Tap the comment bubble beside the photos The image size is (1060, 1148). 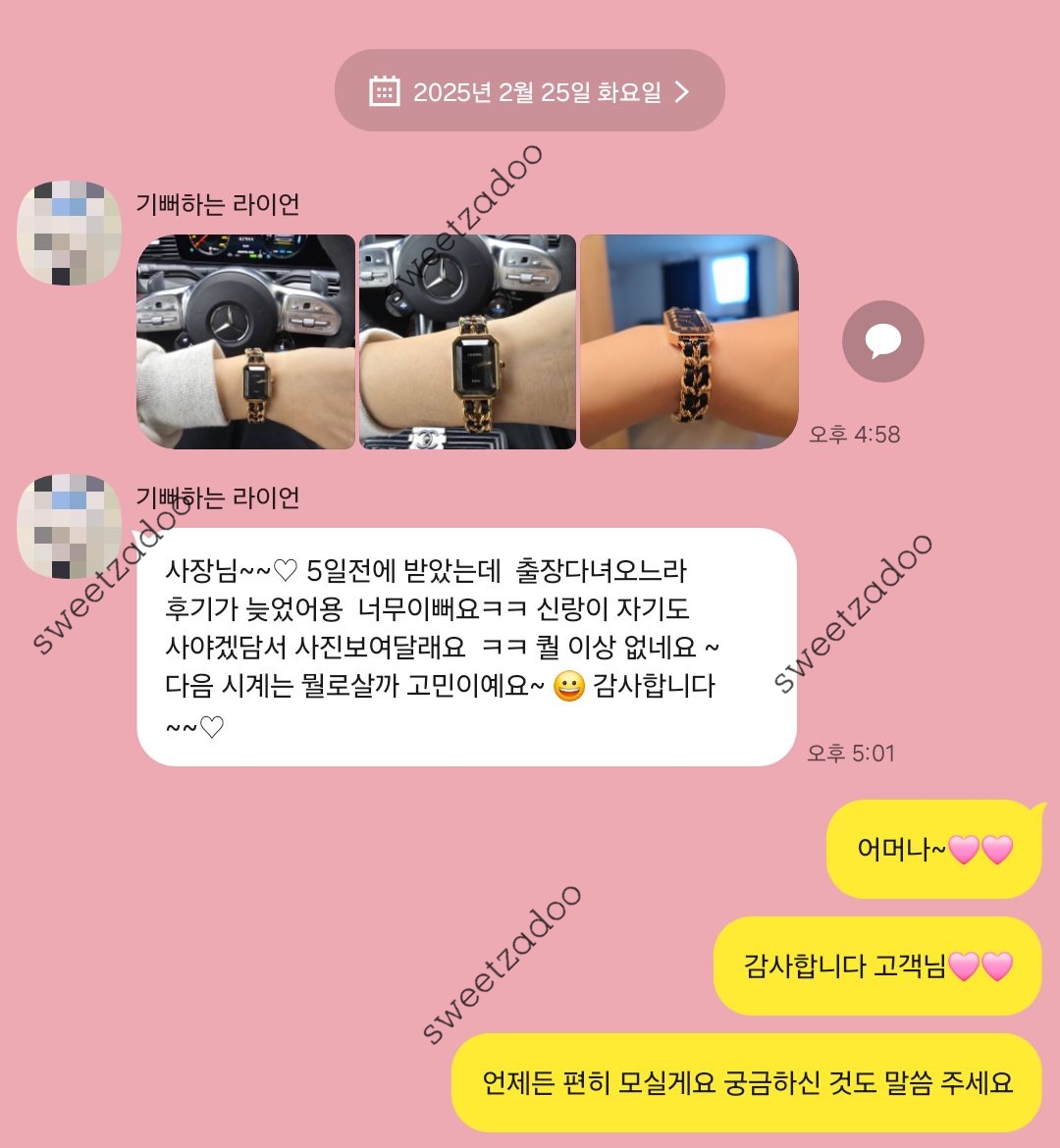(882, 341)
